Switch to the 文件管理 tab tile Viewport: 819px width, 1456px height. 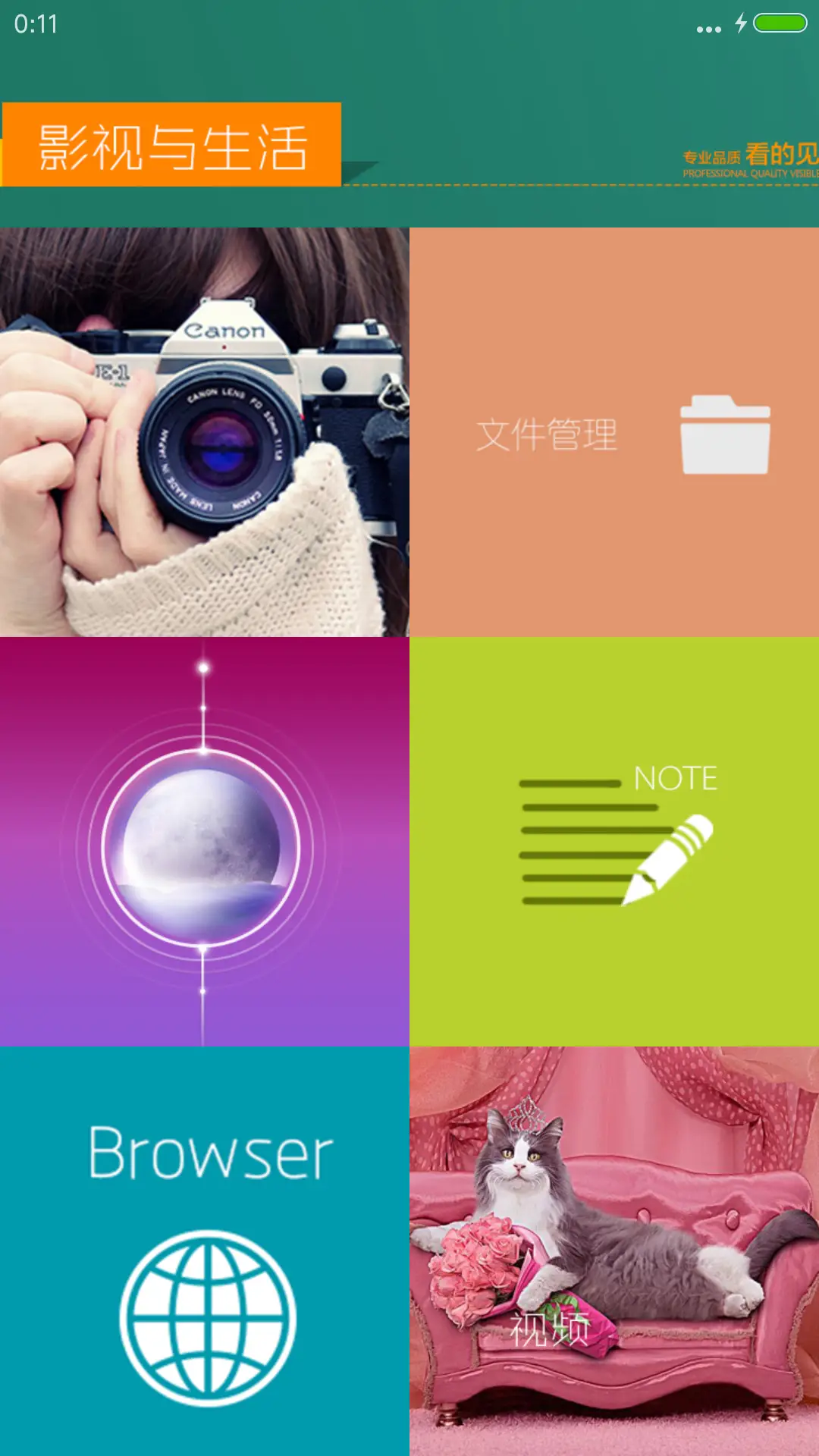tap(614, 432)
